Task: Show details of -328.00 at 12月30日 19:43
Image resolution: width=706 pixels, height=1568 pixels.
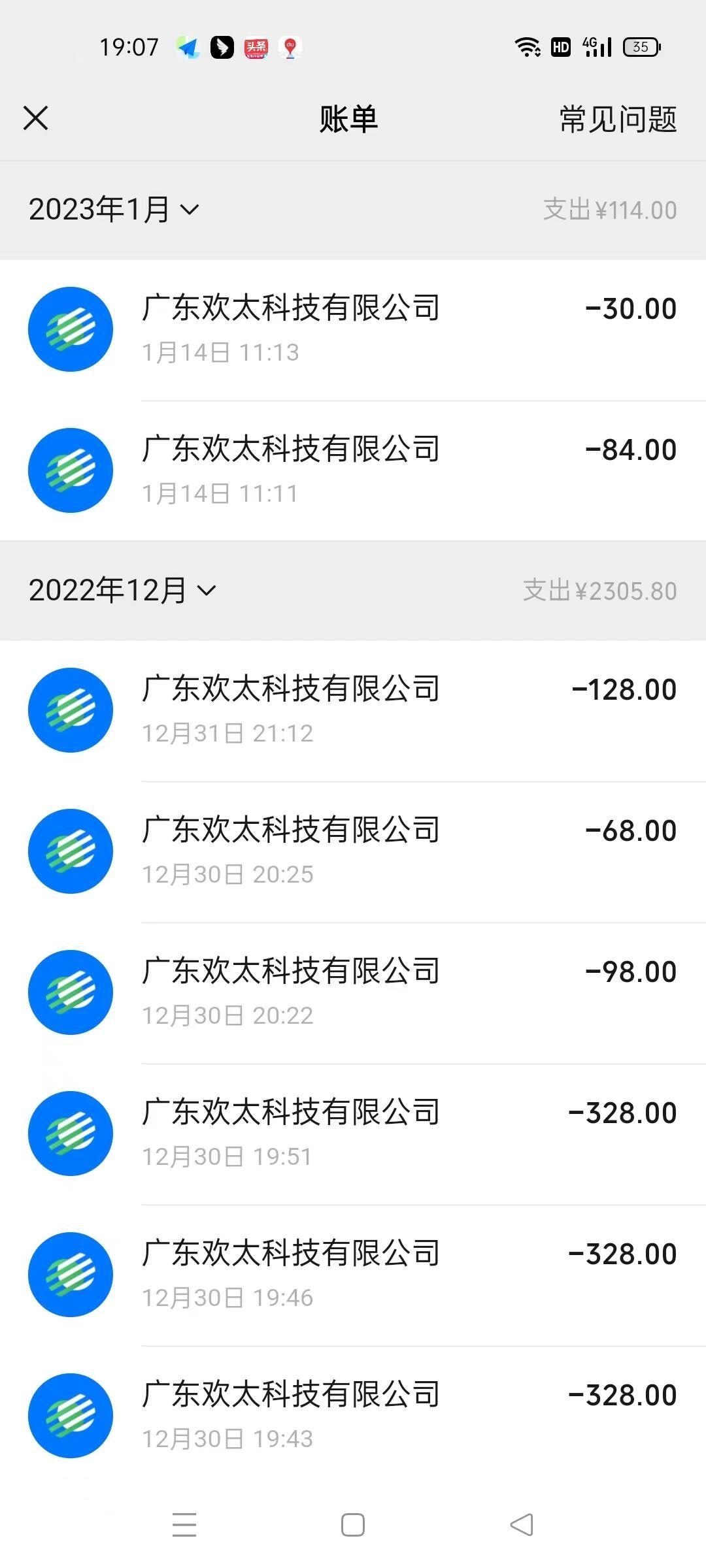Action: point(353,1416)
